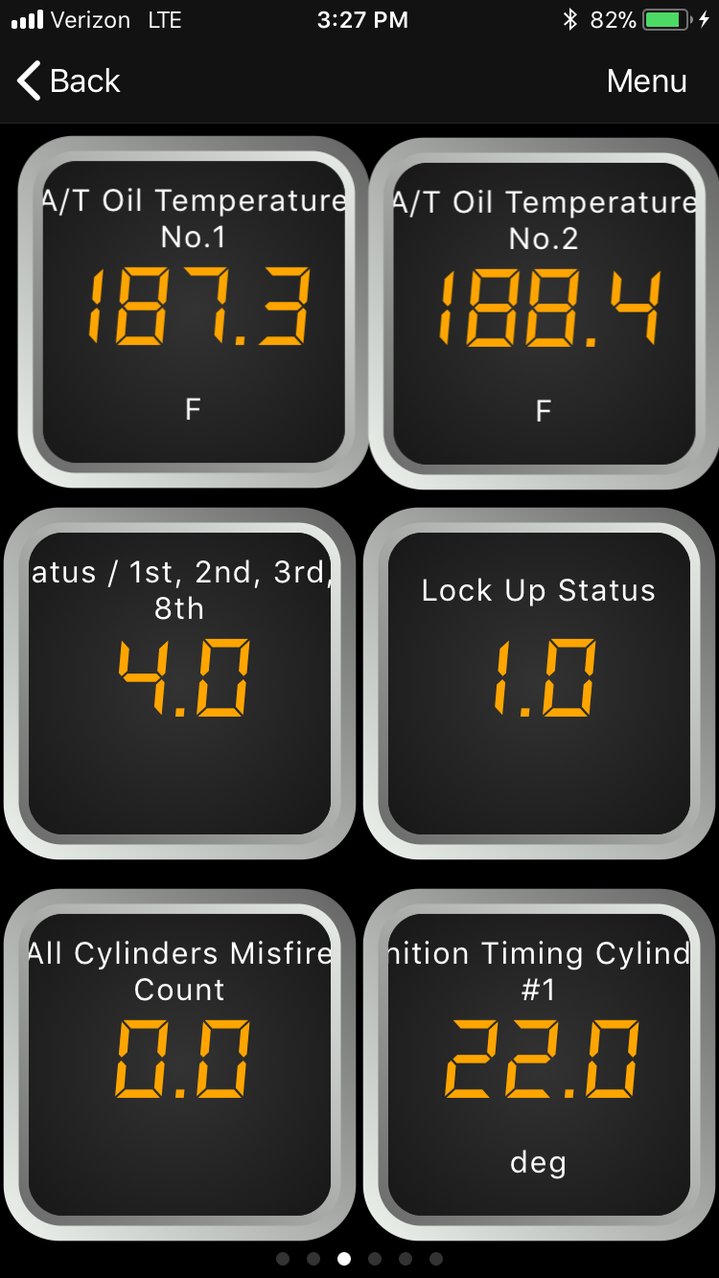The height and width of the screenshot is (1278, 719).
Task: Open the Menu
Action: (646, 81)
